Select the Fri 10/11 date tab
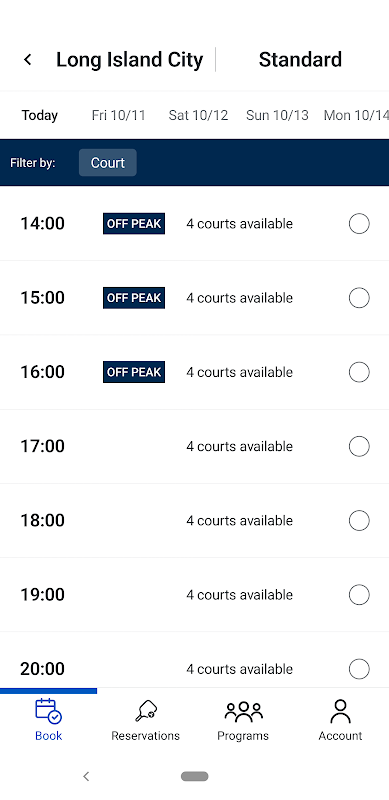389x800 pixels. point(118,115)
